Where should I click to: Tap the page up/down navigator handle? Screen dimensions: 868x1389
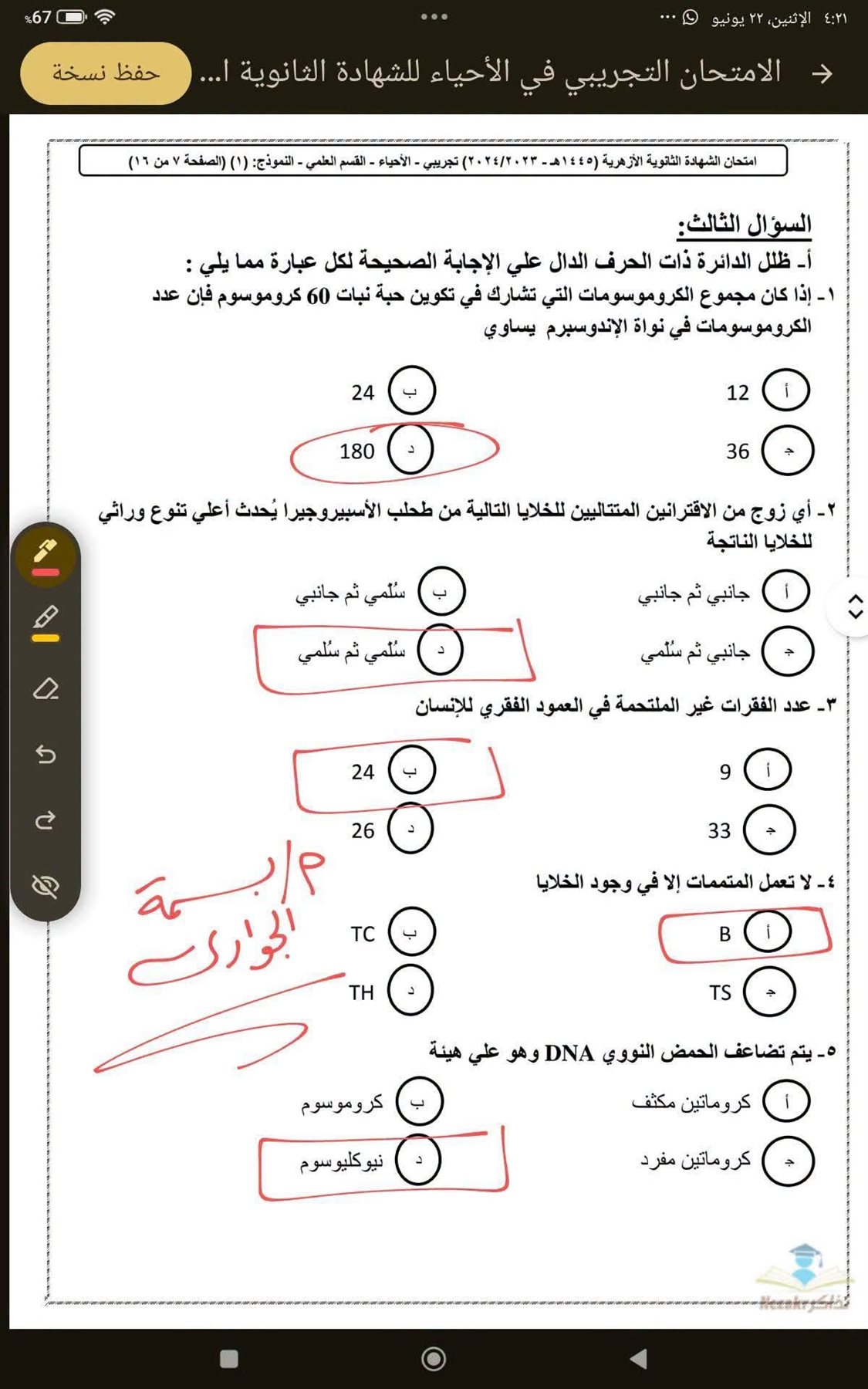[852, 607]
